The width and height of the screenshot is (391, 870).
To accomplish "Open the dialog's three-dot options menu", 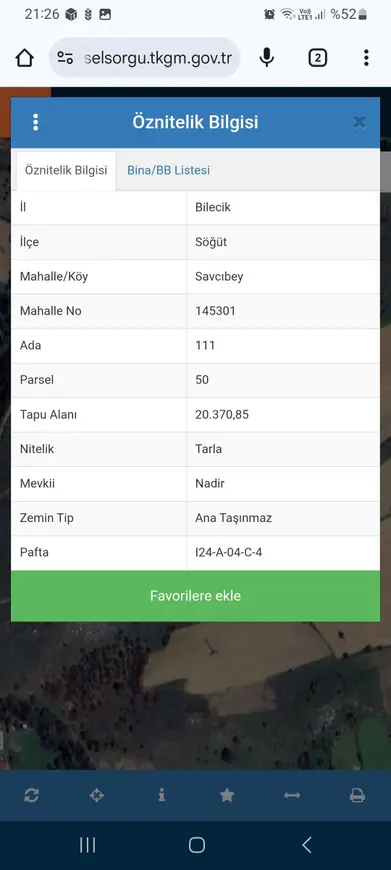I will pyautogui.click(x=35, y=122).
